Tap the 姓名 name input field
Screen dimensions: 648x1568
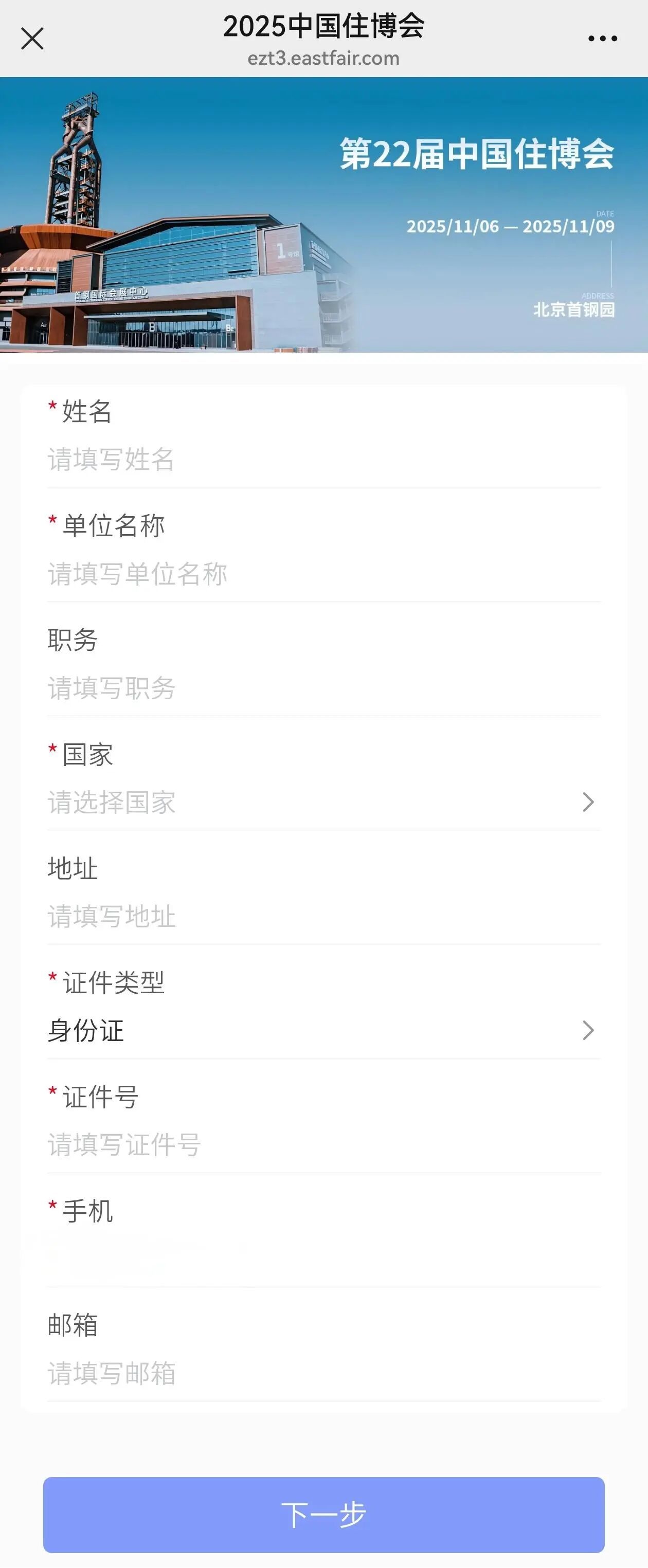(x=323, y=460)
